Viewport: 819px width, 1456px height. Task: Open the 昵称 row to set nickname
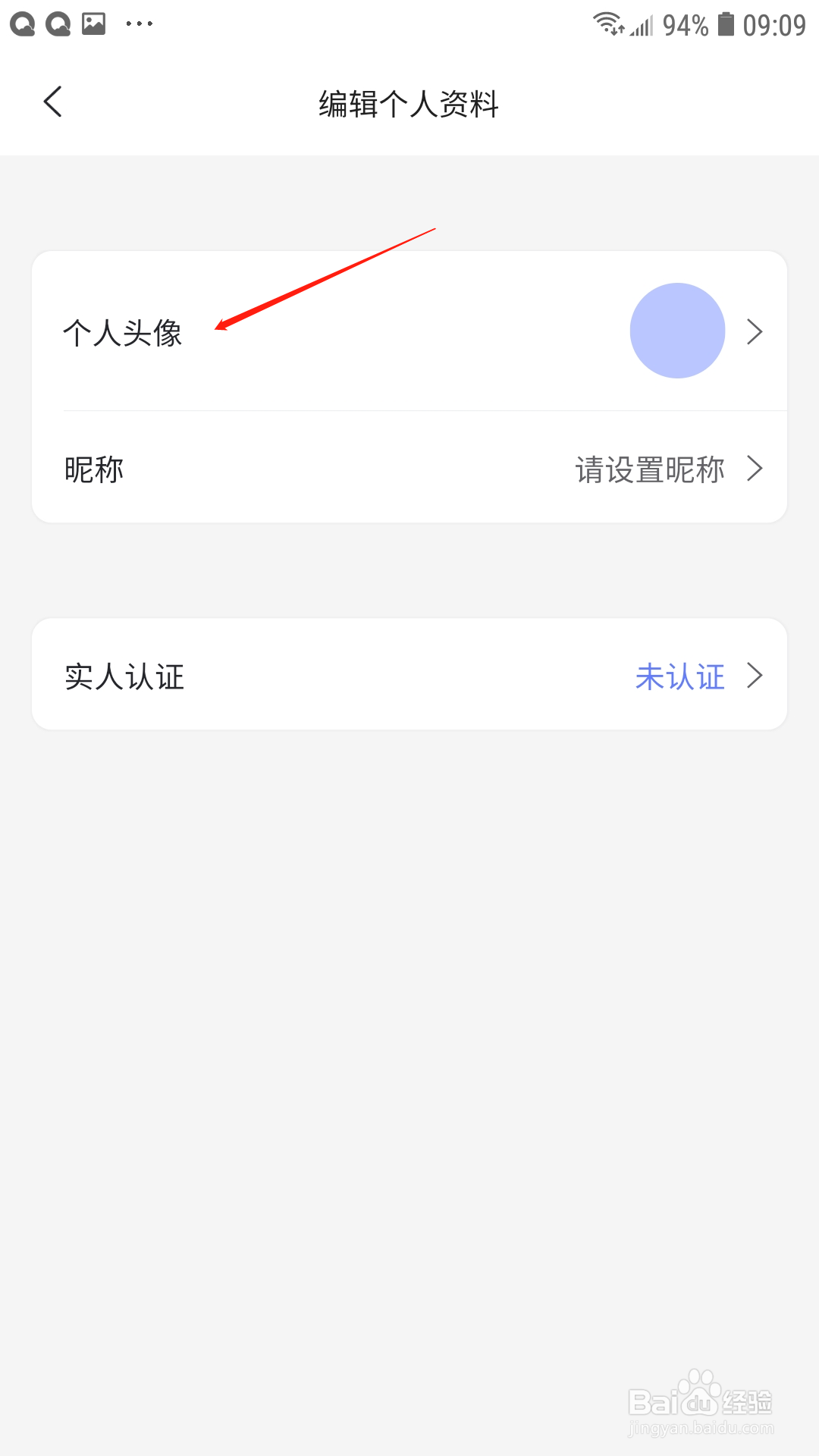409,469
